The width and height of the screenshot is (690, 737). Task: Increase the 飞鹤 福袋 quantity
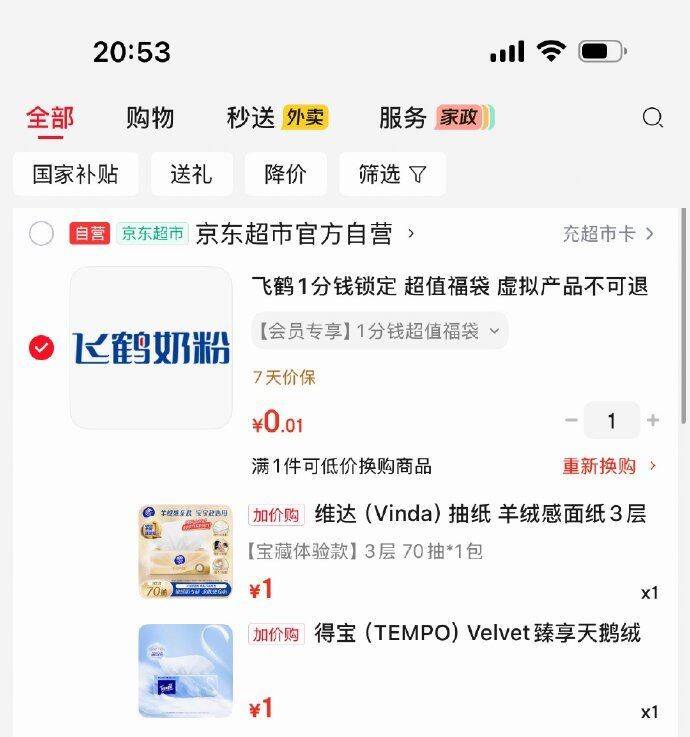[x=653, y=421]
